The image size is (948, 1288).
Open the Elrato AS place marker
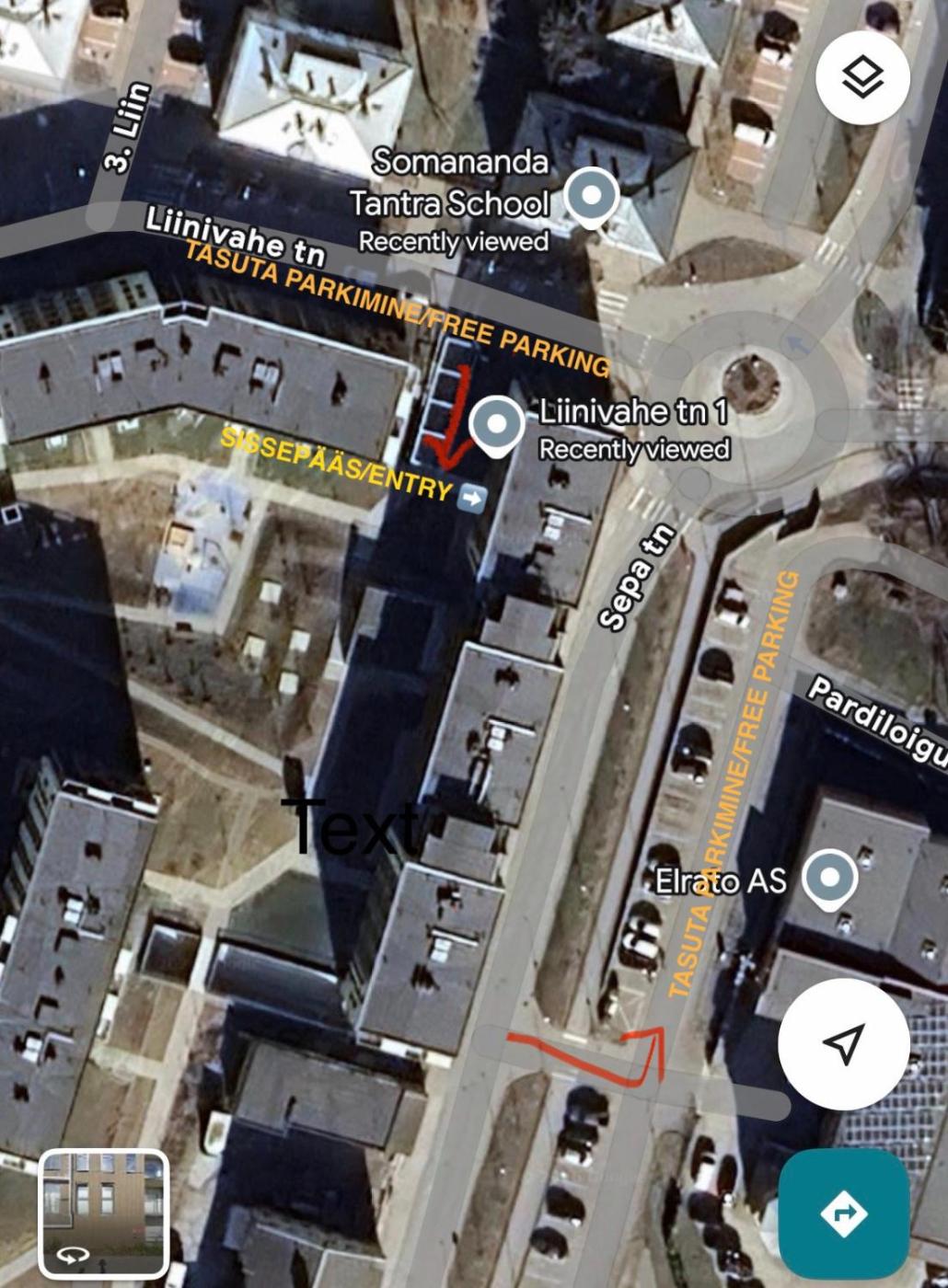[829, 879]
